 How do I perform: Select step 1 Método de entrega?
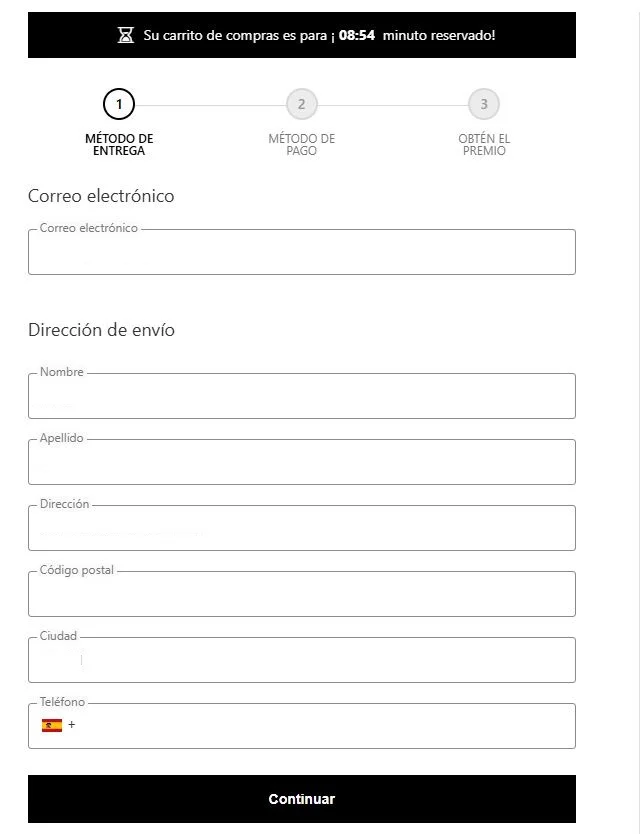pos(119,104)
